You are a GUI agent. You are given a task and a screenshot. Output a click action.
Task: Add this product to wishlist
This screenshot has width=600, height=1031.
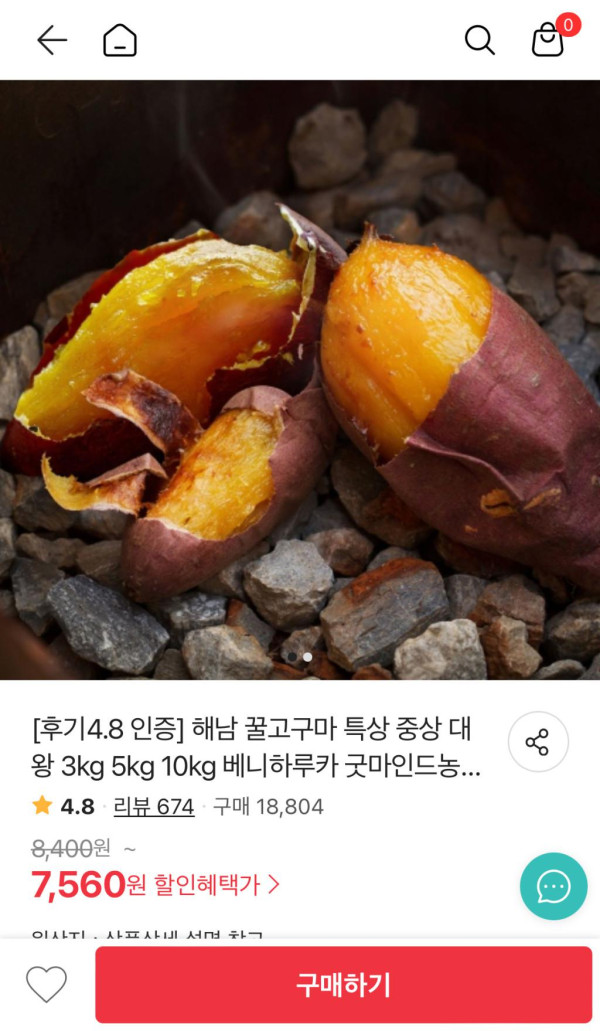pos(46,985)
